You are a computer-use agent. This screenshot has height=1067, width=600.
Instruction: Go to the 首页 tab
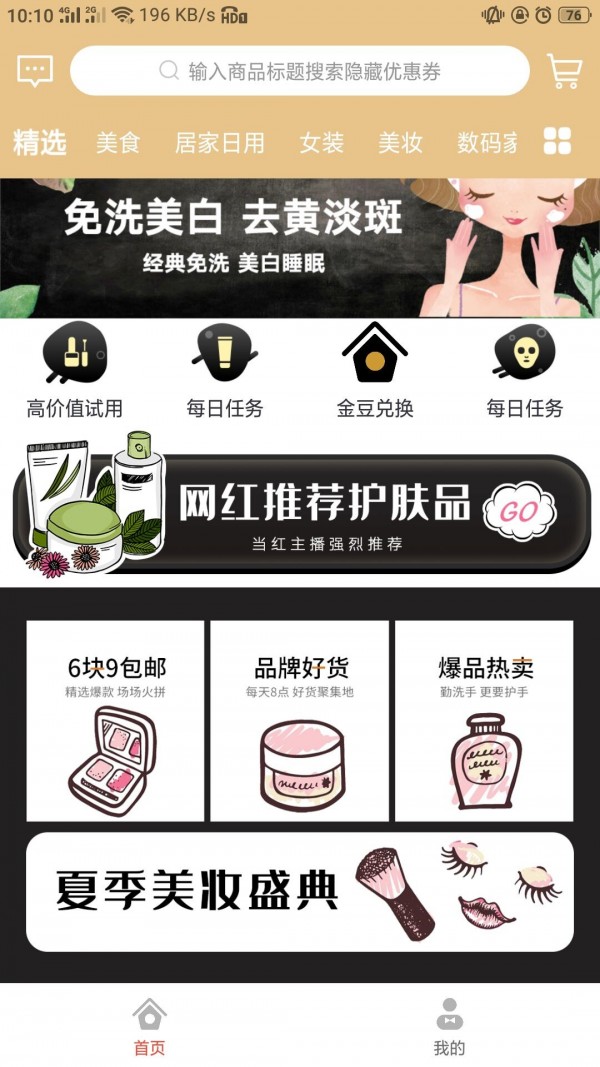150,1027
